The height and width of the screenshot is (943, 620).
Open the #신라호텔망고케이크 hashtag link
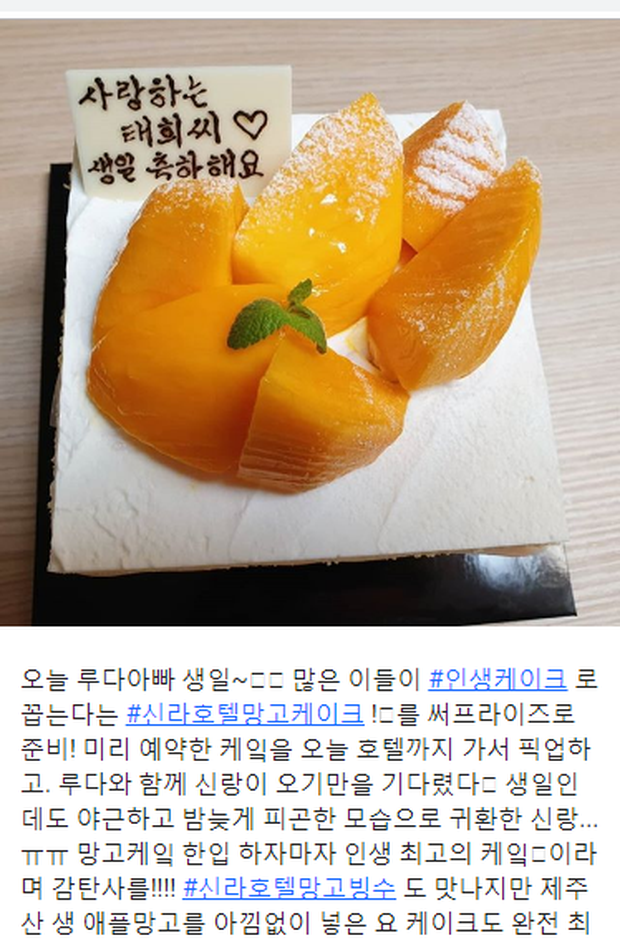245,715
